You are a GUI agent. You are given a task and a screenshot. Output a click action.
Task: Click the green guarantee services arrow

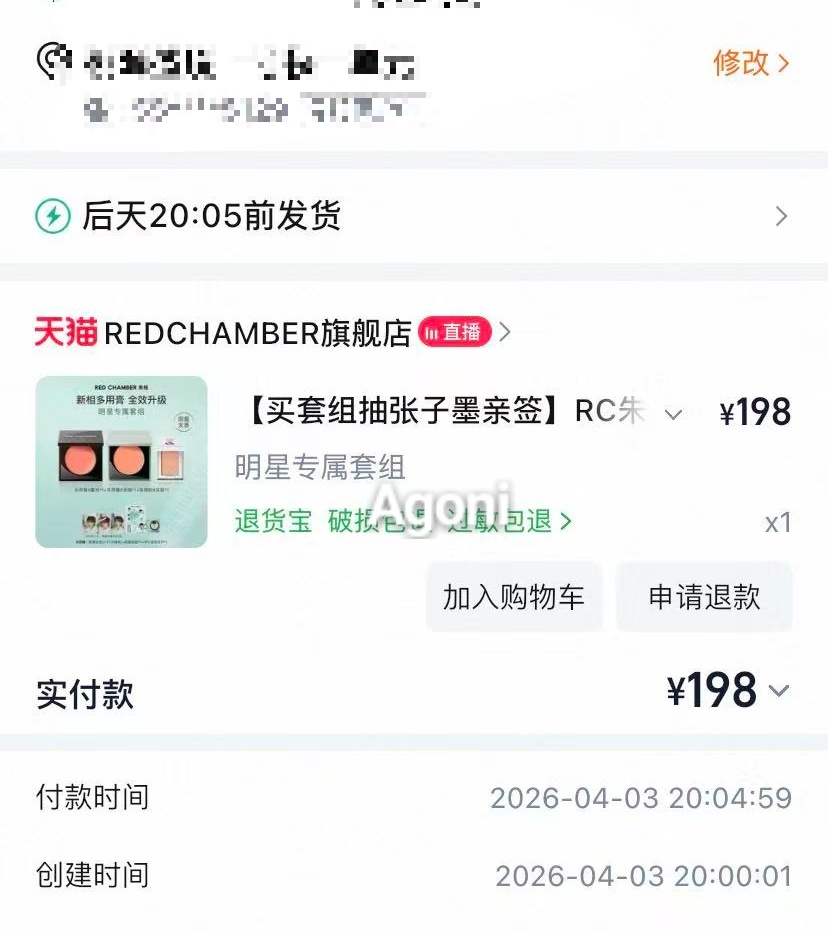click(564, 523)
